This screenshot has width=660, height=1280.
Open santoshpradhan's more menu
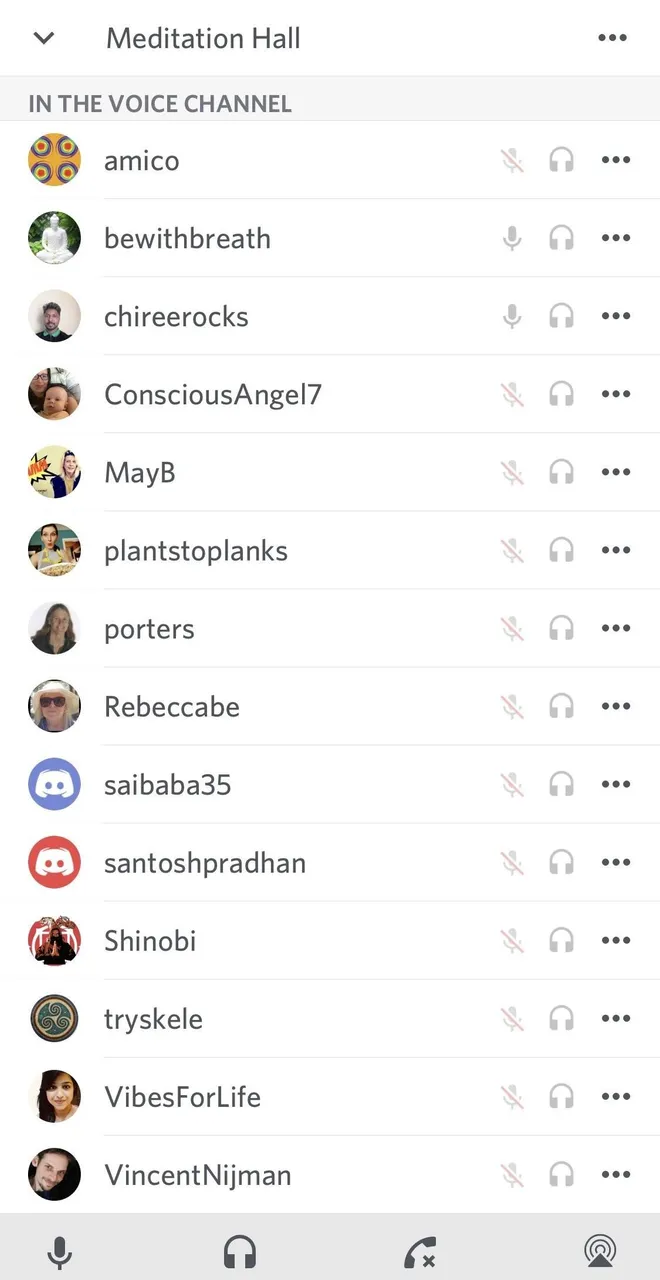click(616, 862)
